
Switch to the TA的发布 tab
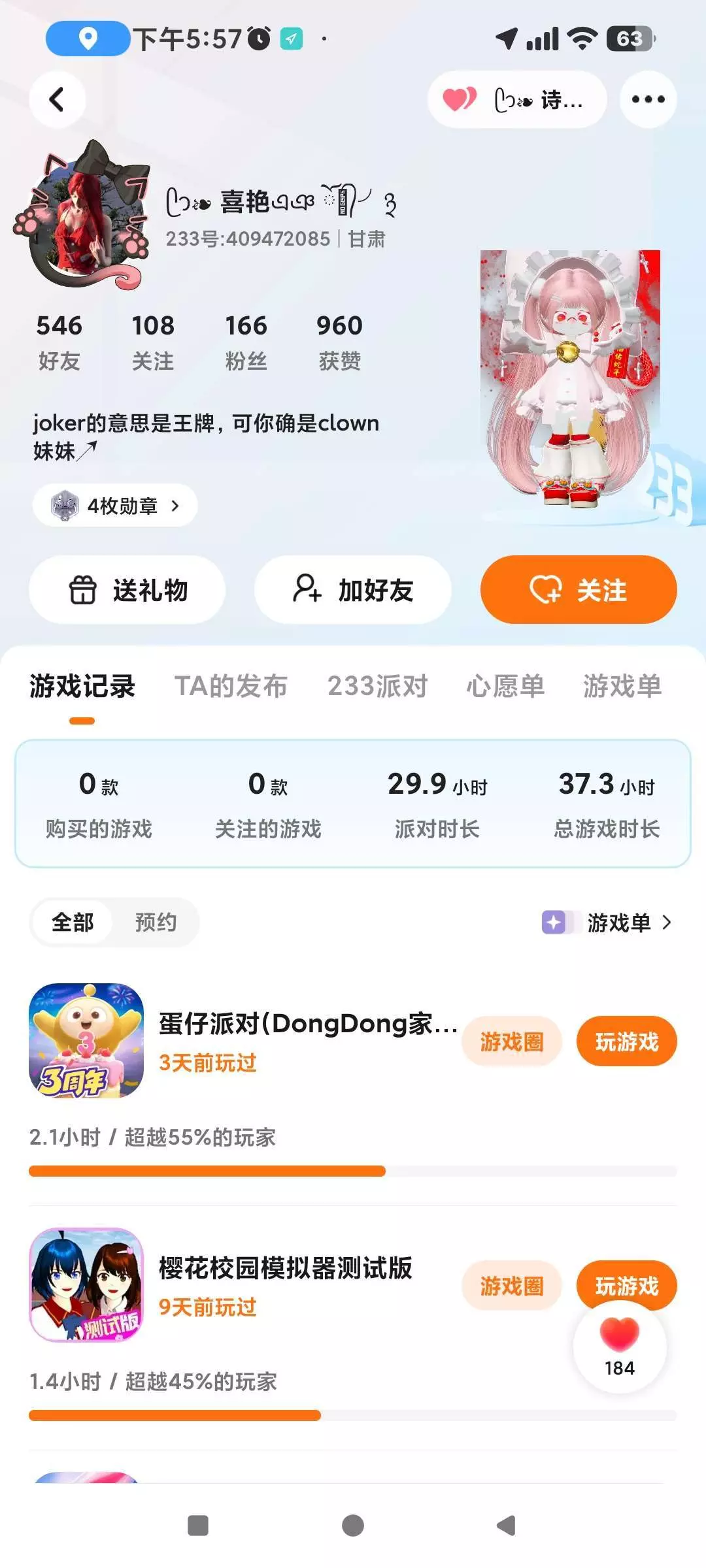[231, 687]
